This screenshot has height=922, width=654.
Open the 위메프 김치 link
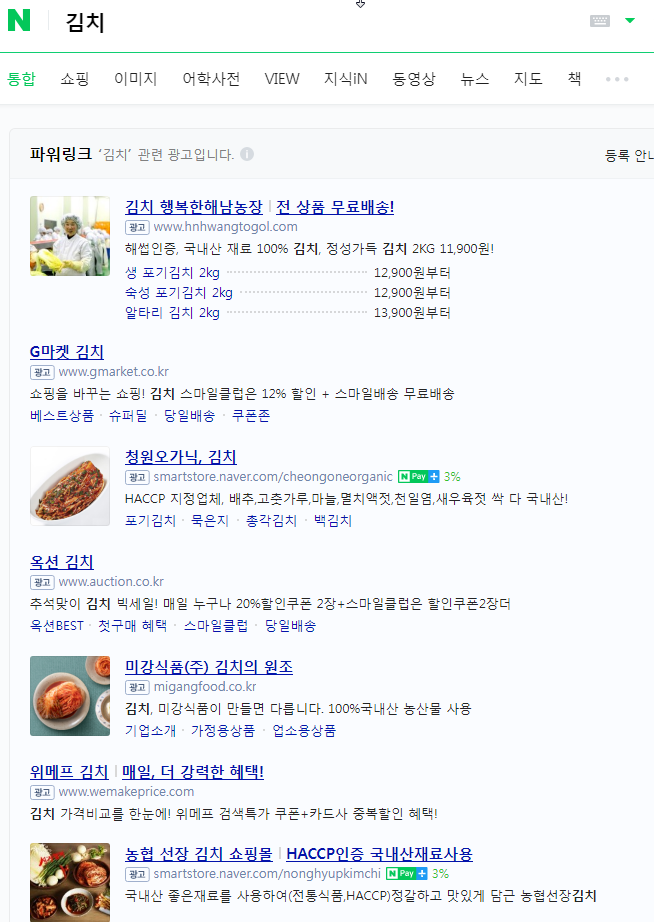click(68, 772)
